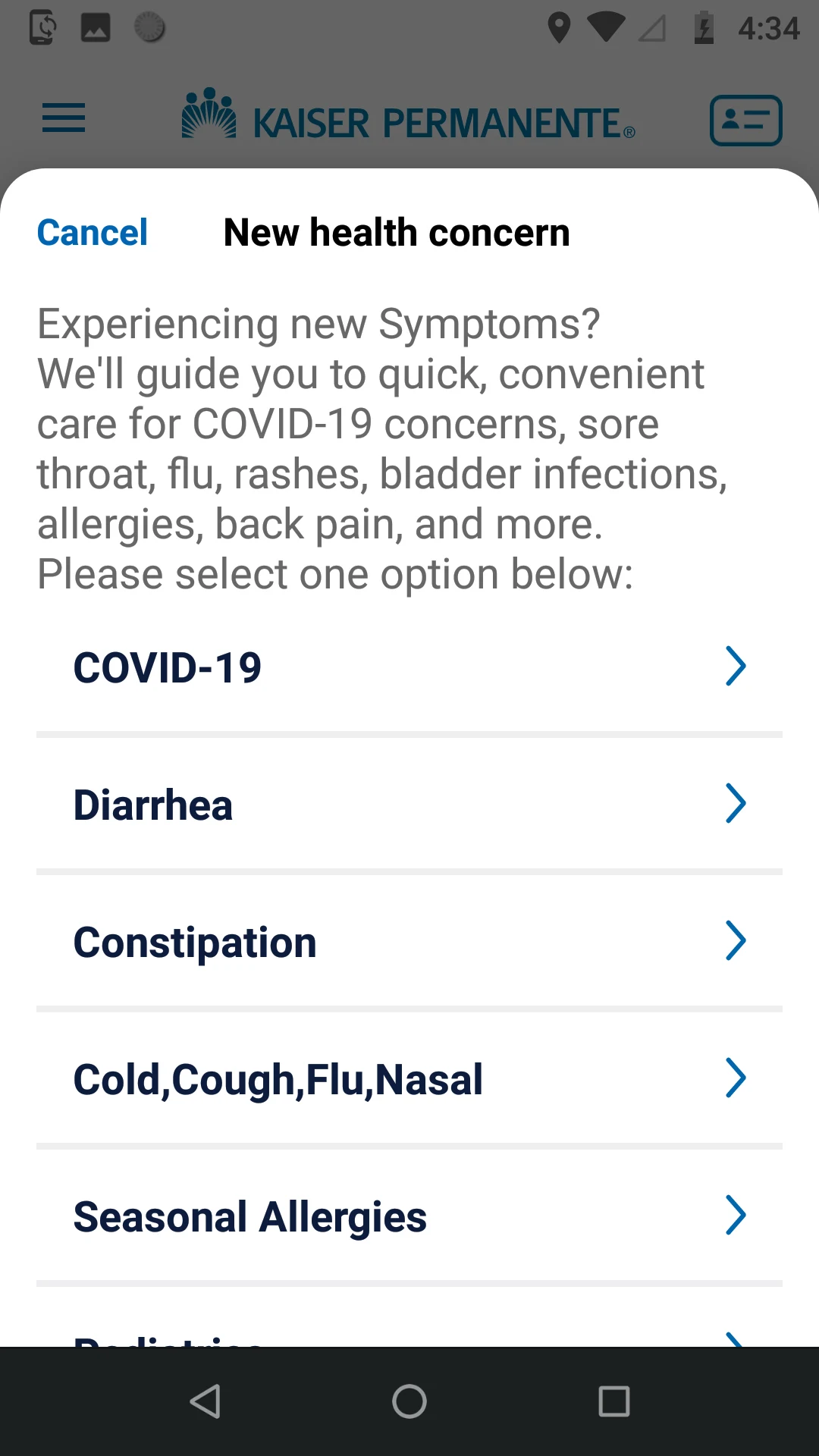Go back using the system back button
The height and width of the screenshot is (1456, 819).
click(205, 1401)
